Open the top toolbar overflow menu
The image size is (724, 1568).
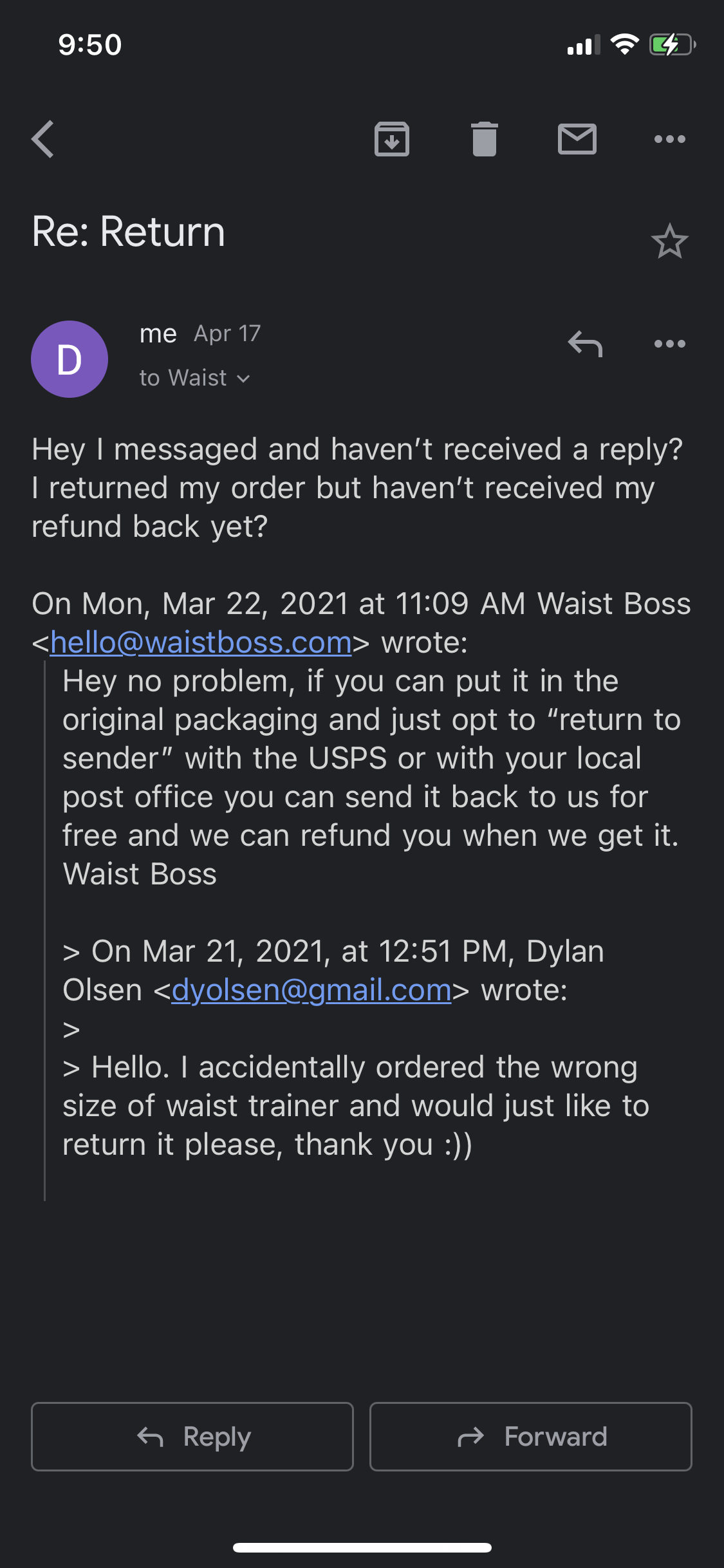coord(670,139)
